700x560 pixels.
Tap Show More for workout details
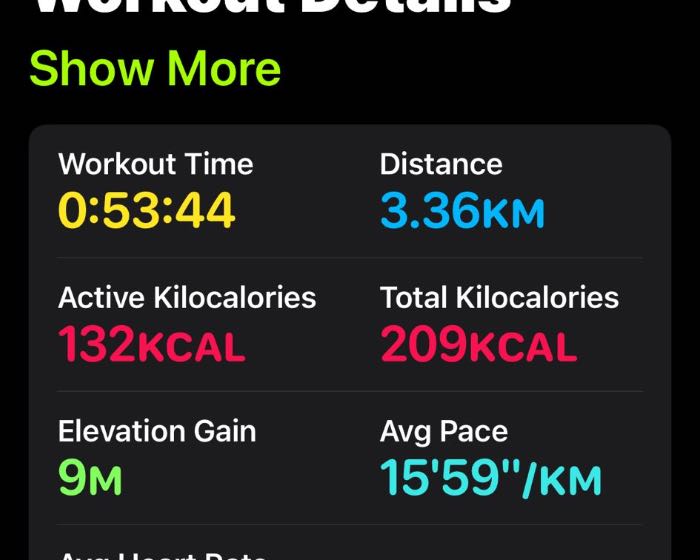click(155, 69)
